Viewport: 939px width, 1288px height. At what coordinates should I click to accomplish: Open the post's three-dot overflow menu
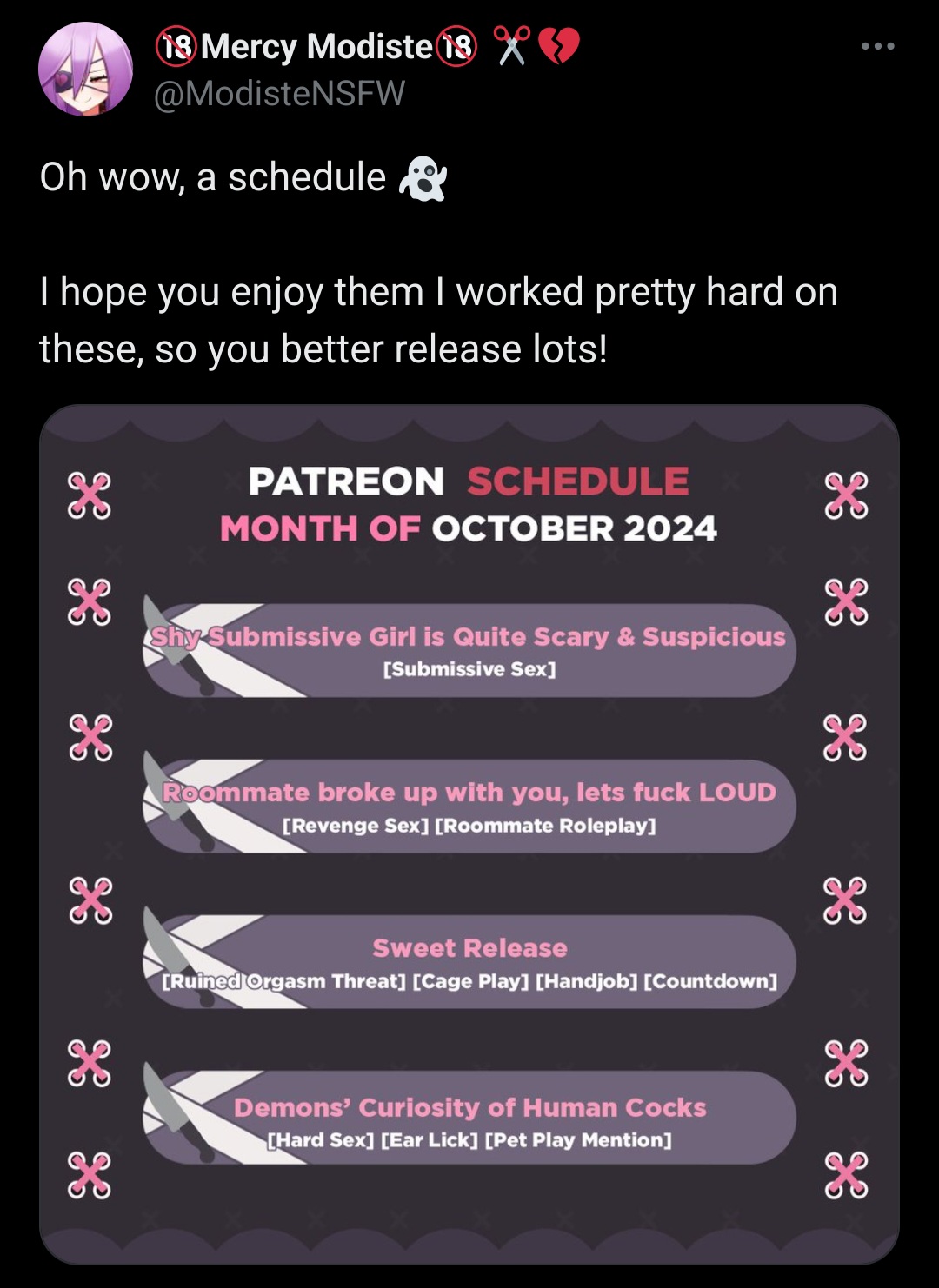[877, 47]
